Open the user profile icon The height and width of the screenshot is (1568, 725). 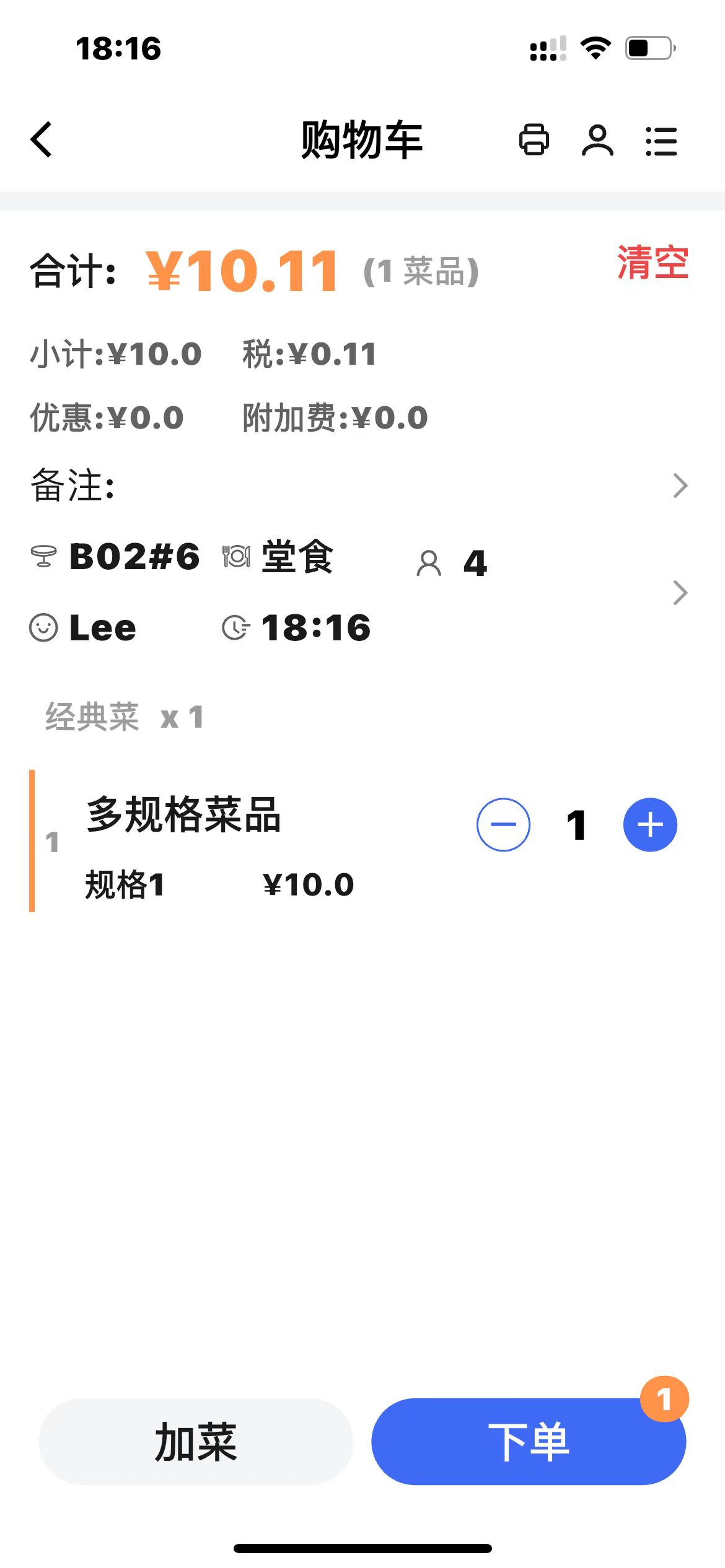tap(597, 140)
